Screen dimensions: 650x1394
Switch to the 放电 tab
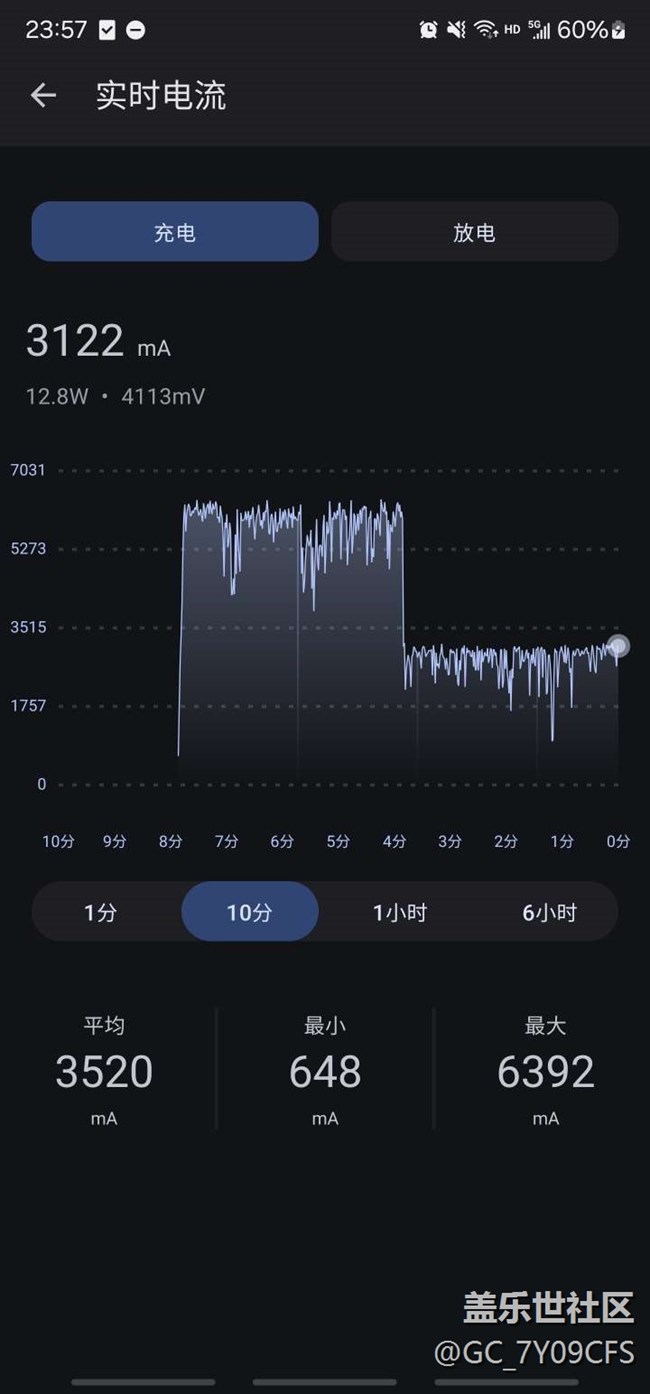click(474, 232)
